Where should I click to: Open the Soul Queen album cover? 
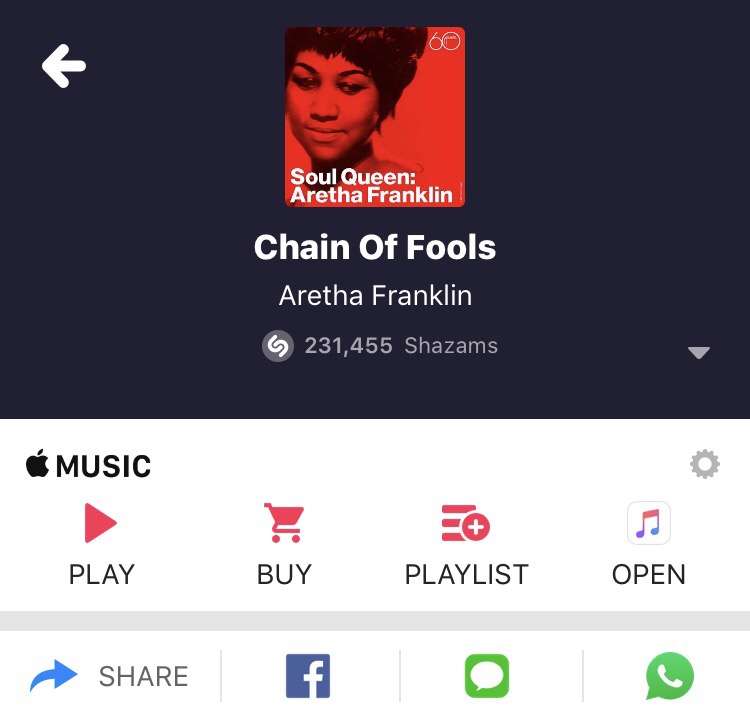pos(375,117)
